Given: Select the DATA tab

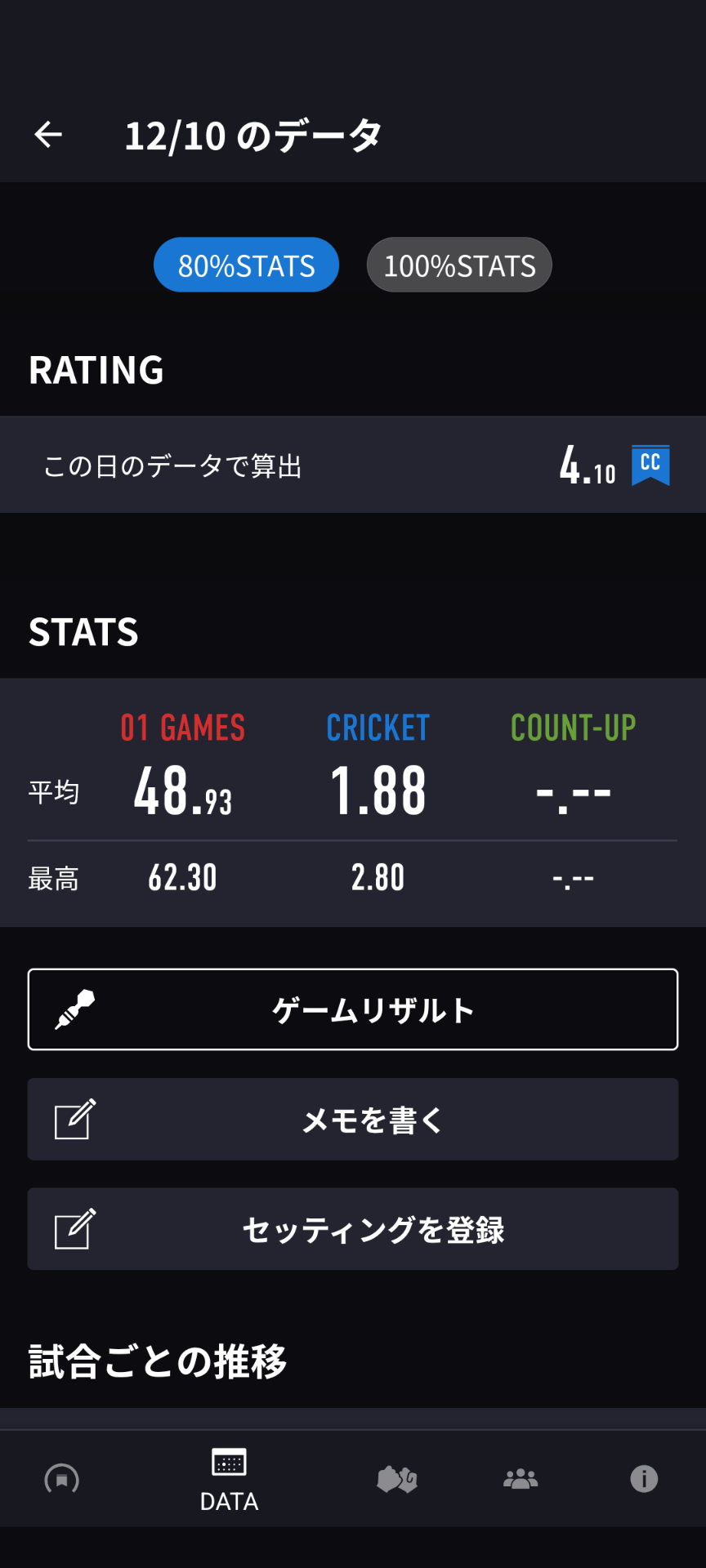Looking at the screenshot, I should (229, 1479).
